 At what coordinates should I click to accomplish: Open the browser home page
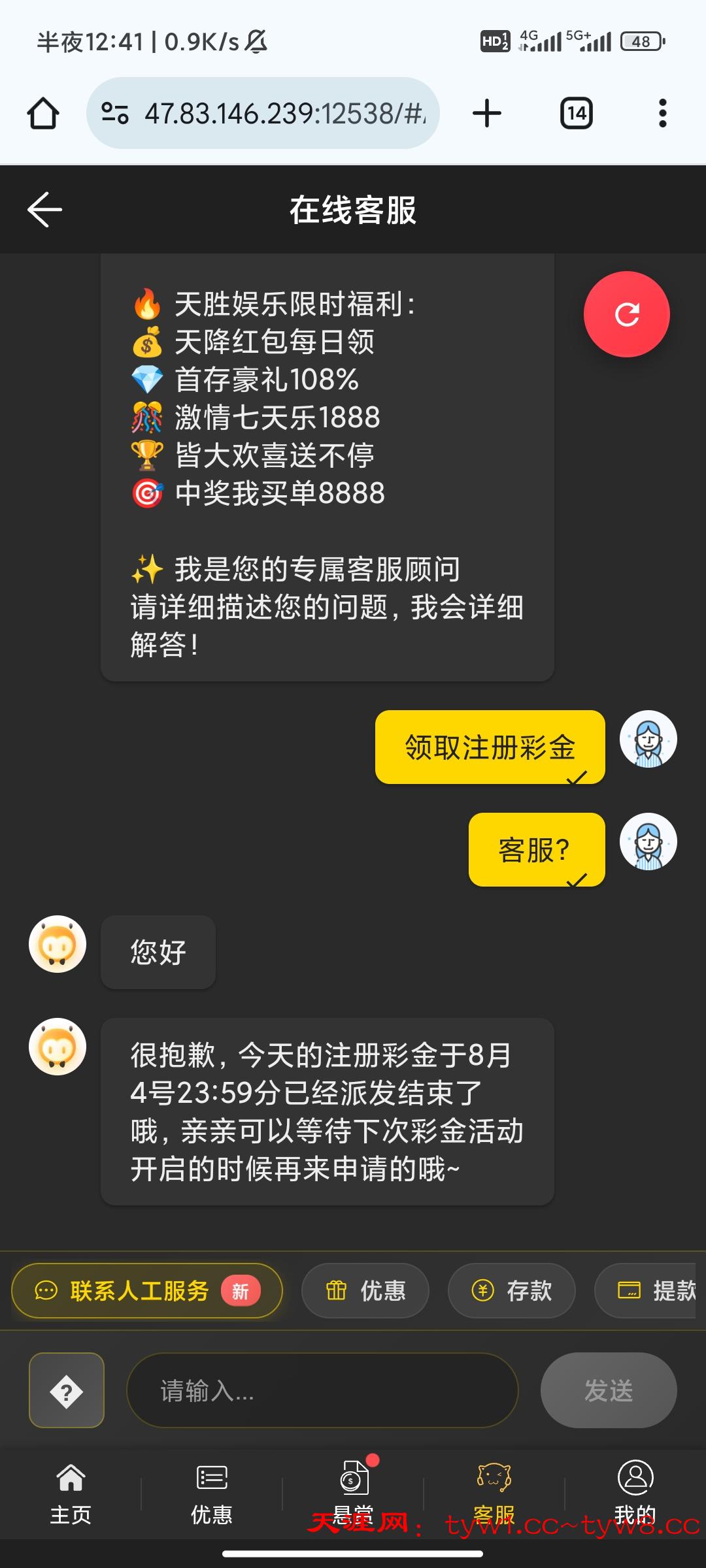[43, 114]
